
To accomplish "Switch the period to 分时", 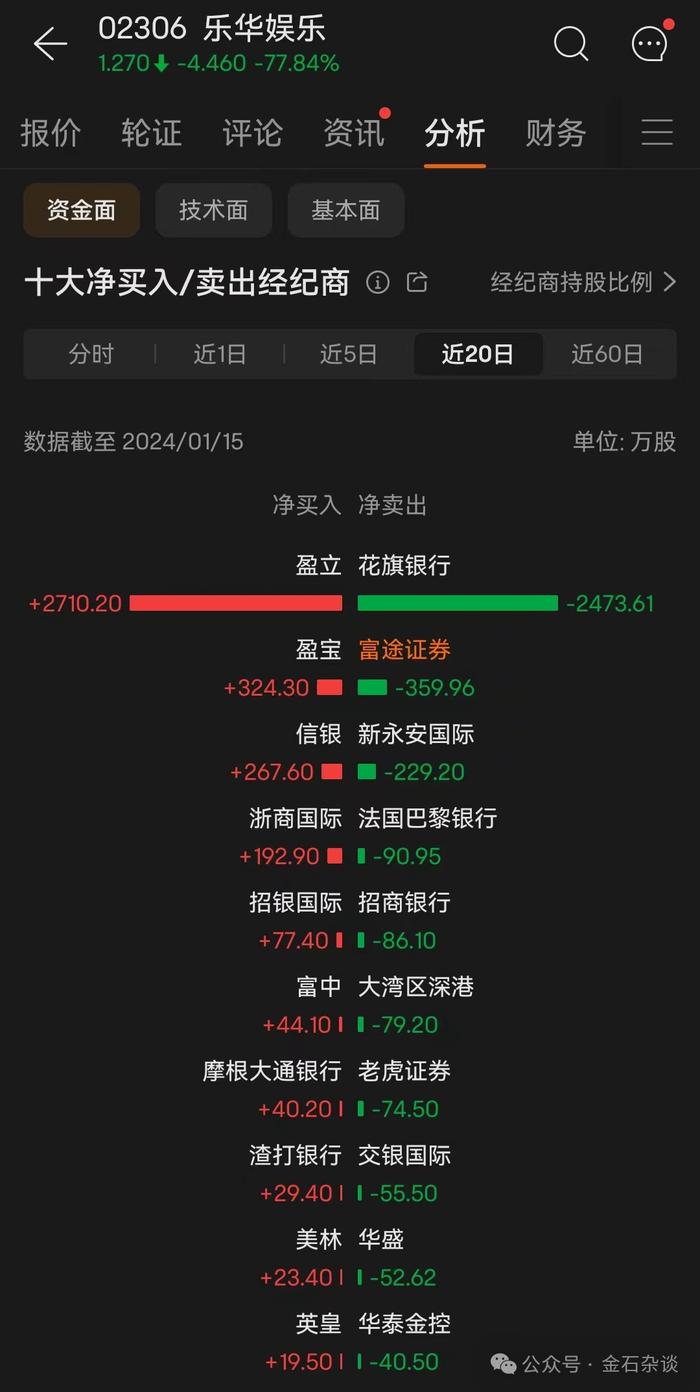I will (91, 354).
